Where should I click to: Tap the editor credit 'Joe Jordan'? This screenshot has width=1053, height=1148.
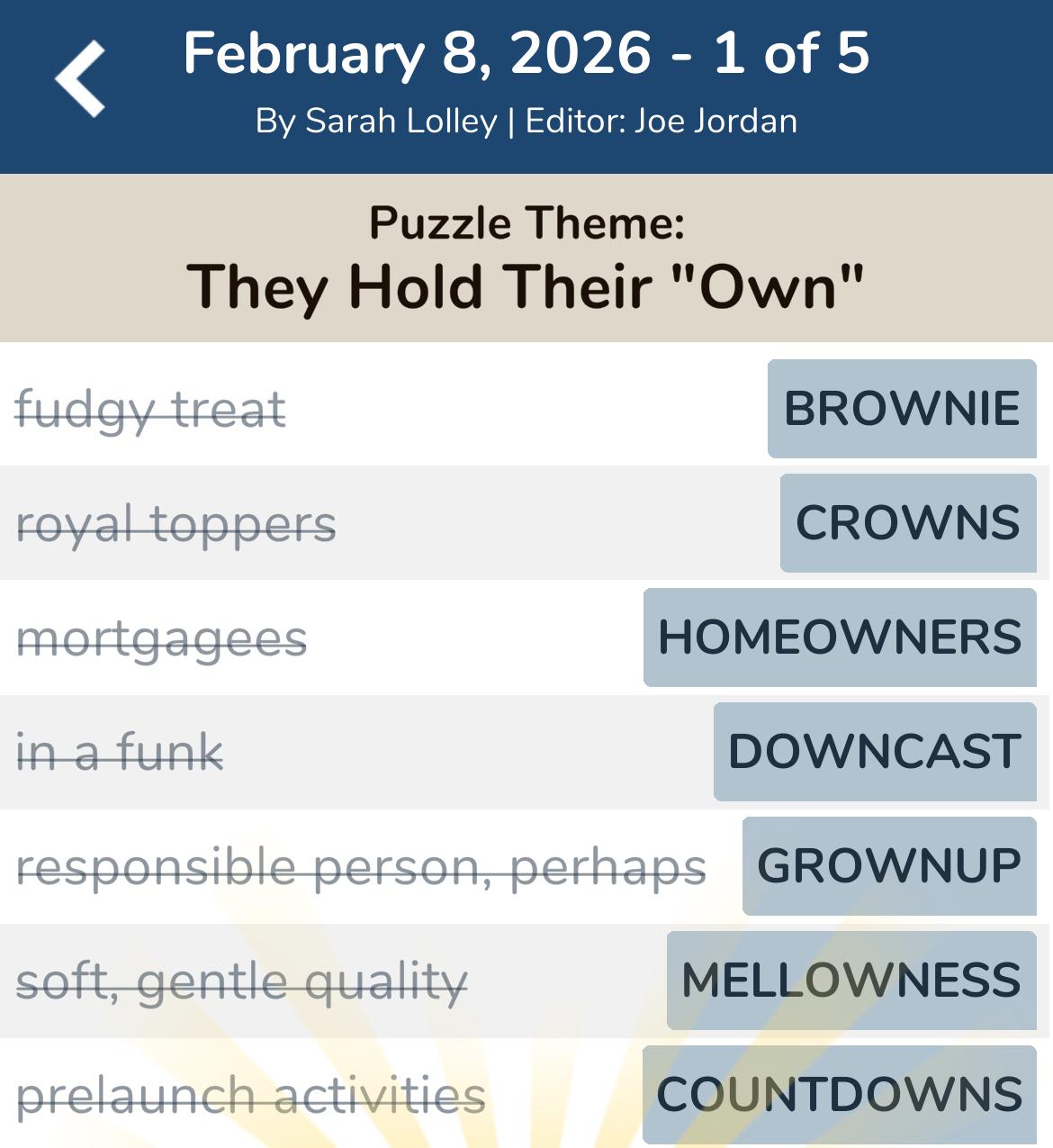[x=714, y=120]
